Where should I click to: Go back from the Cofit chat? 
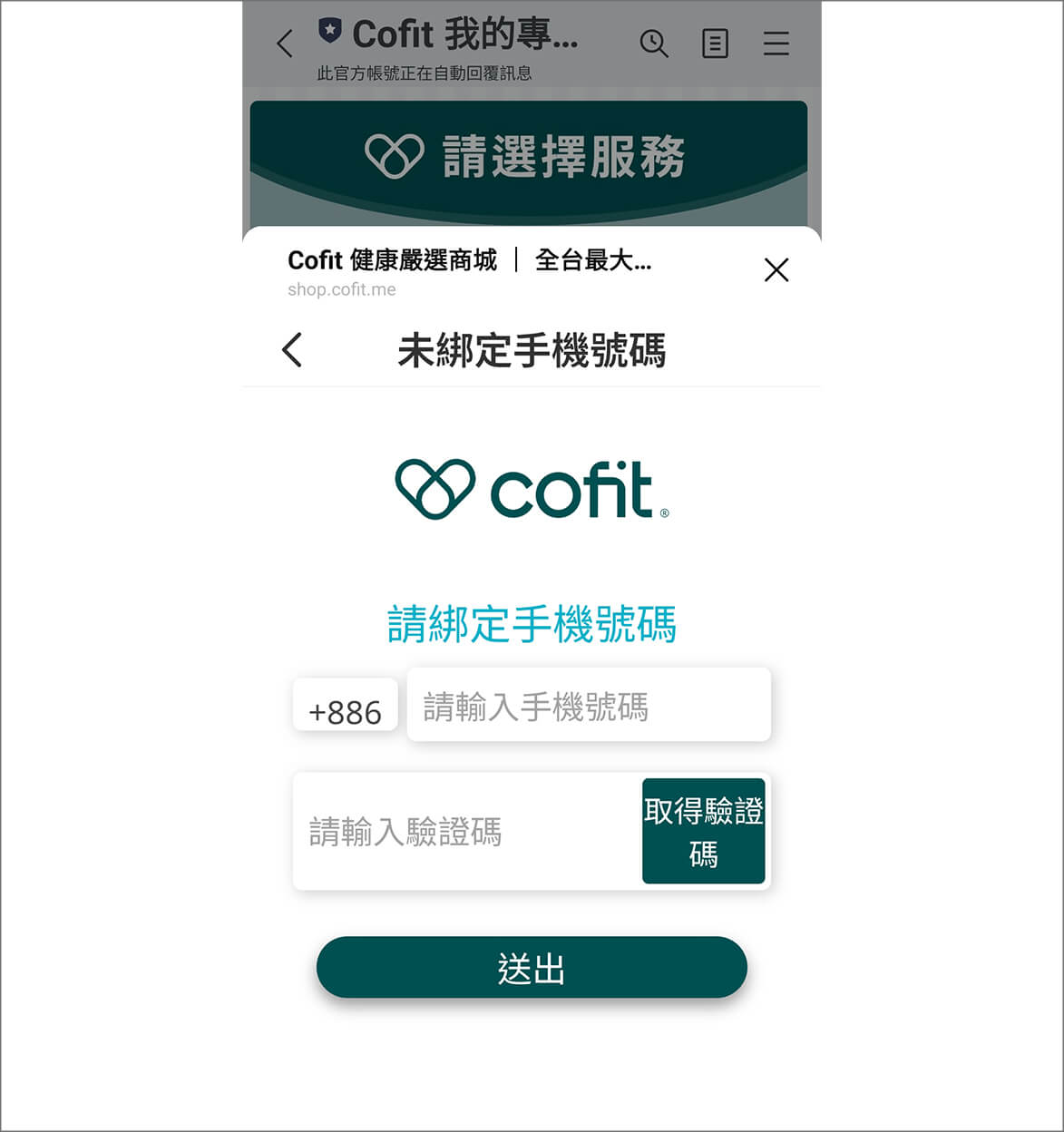[x=285, y=44]
